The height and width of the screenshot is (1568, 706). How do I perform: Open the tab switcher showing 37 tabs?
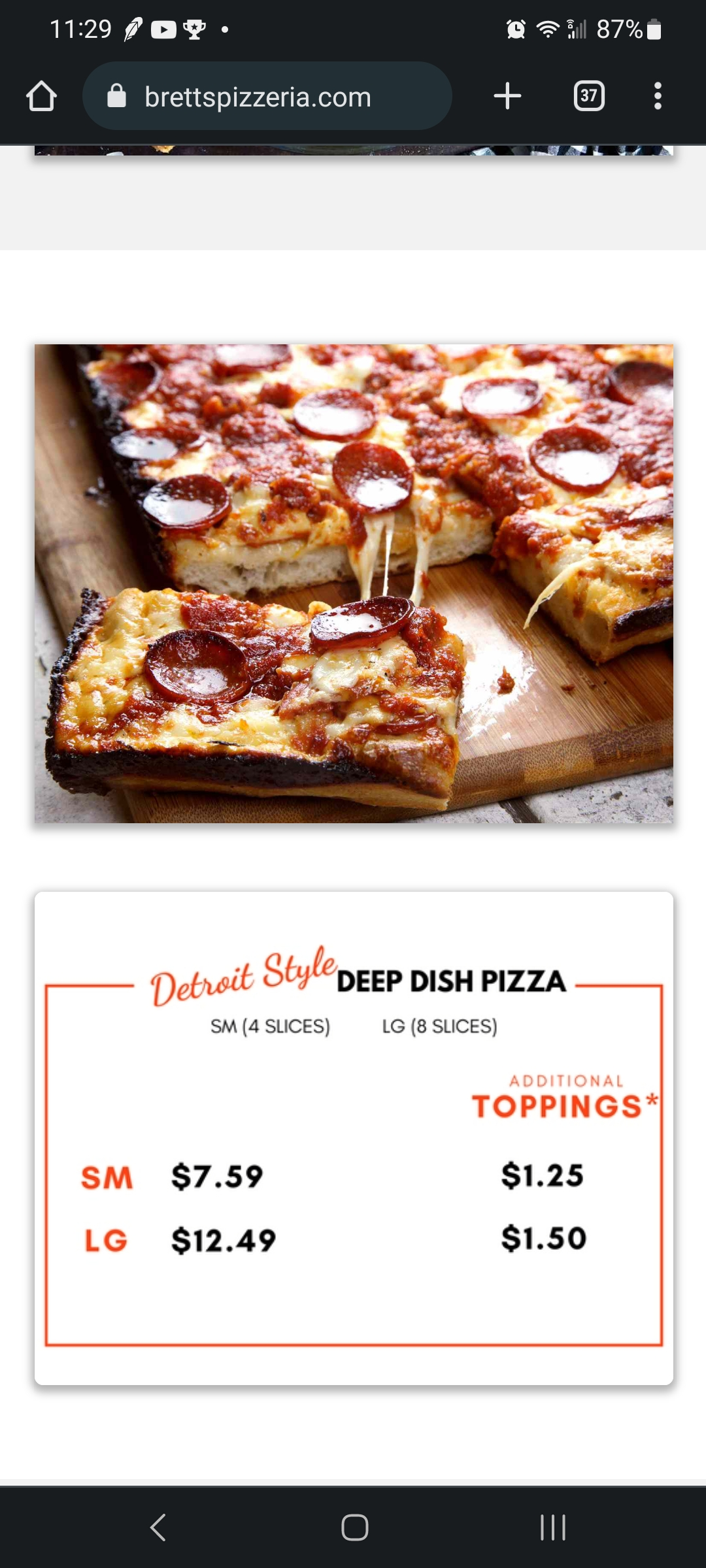588,95
